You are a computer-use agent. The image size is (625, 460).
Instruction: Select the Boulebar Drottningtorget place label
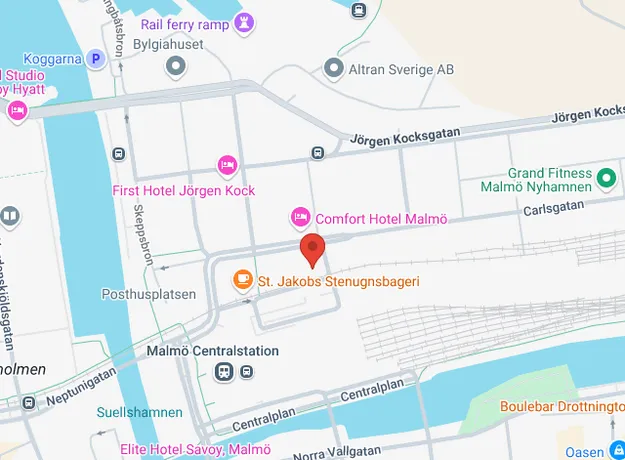point(560,408)
